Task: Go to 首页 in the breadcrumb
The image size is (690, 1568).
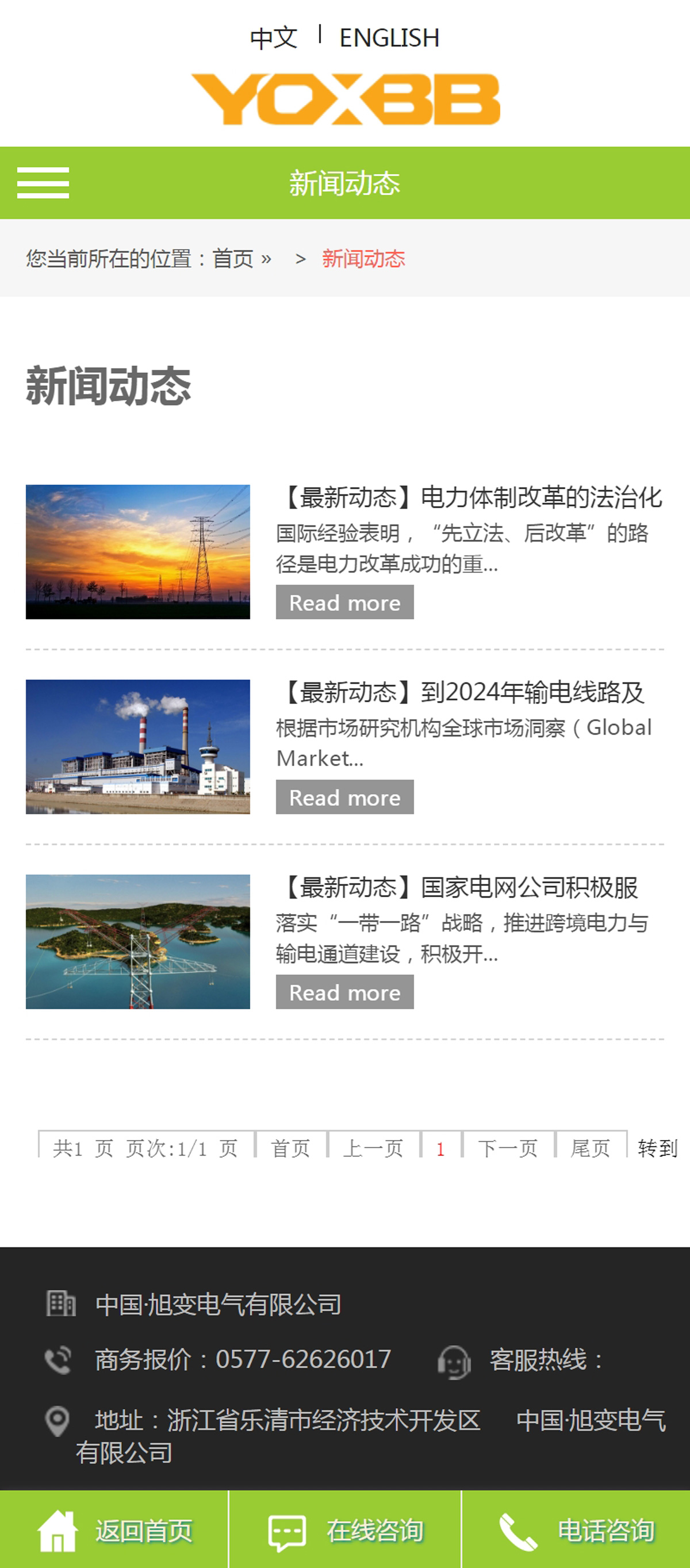Action: pyautogui.click(x=232, y=259)
